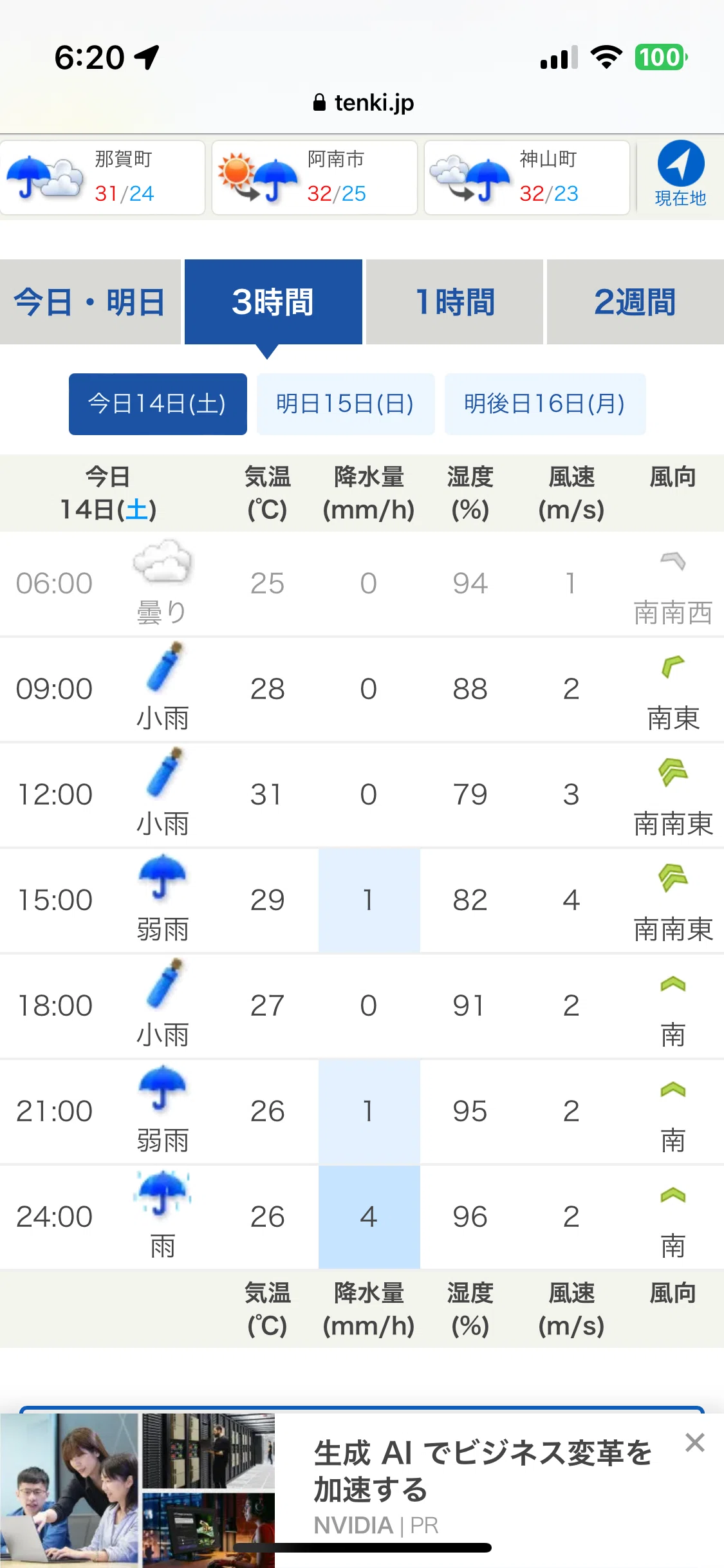This screenshot has height=1568, width=724.
Task: Switch to the 今日・明日 tab
Action: pyautogui.click(x=90, y=302)
